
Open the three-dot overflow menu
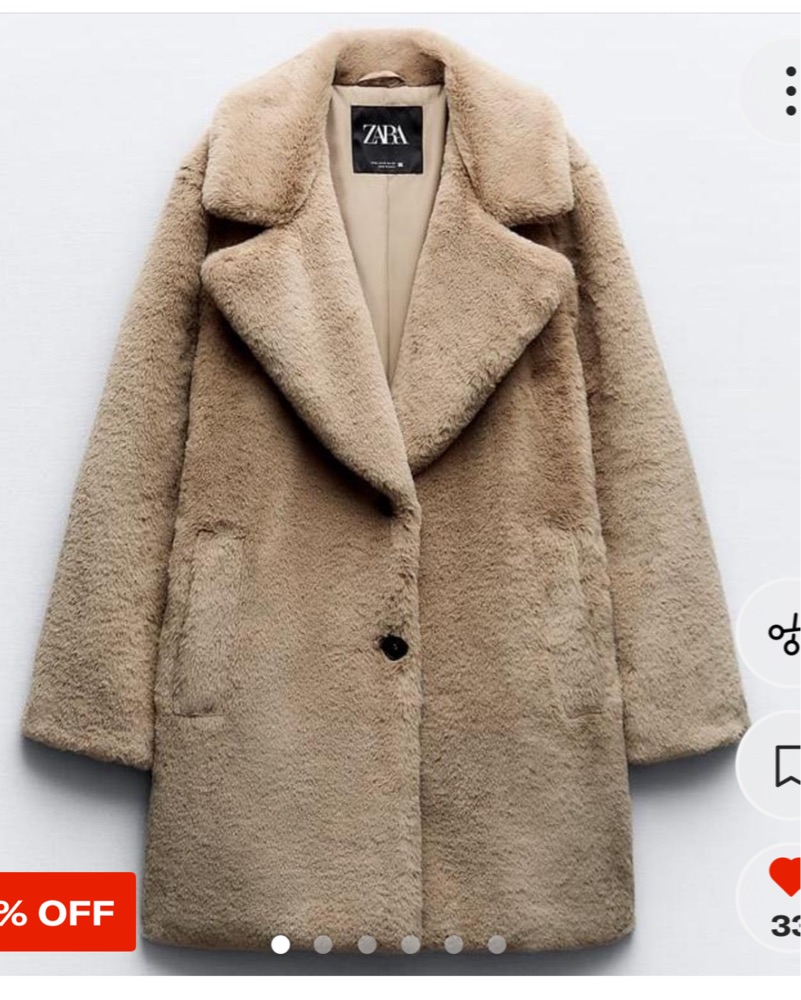pyautogui.click(x=787, y=91)
